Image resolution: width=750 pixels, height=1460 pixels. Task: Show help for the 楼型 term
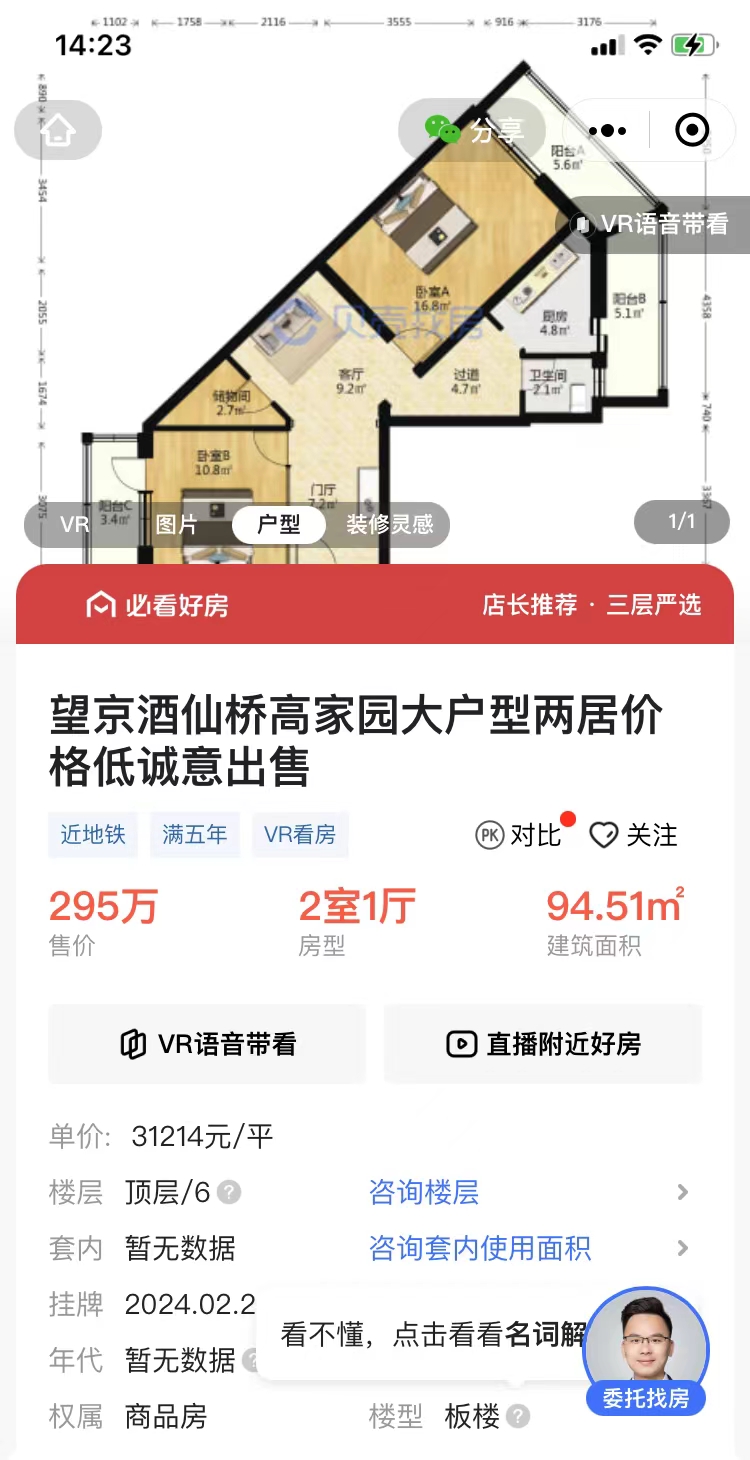[x=518, y=1416]
